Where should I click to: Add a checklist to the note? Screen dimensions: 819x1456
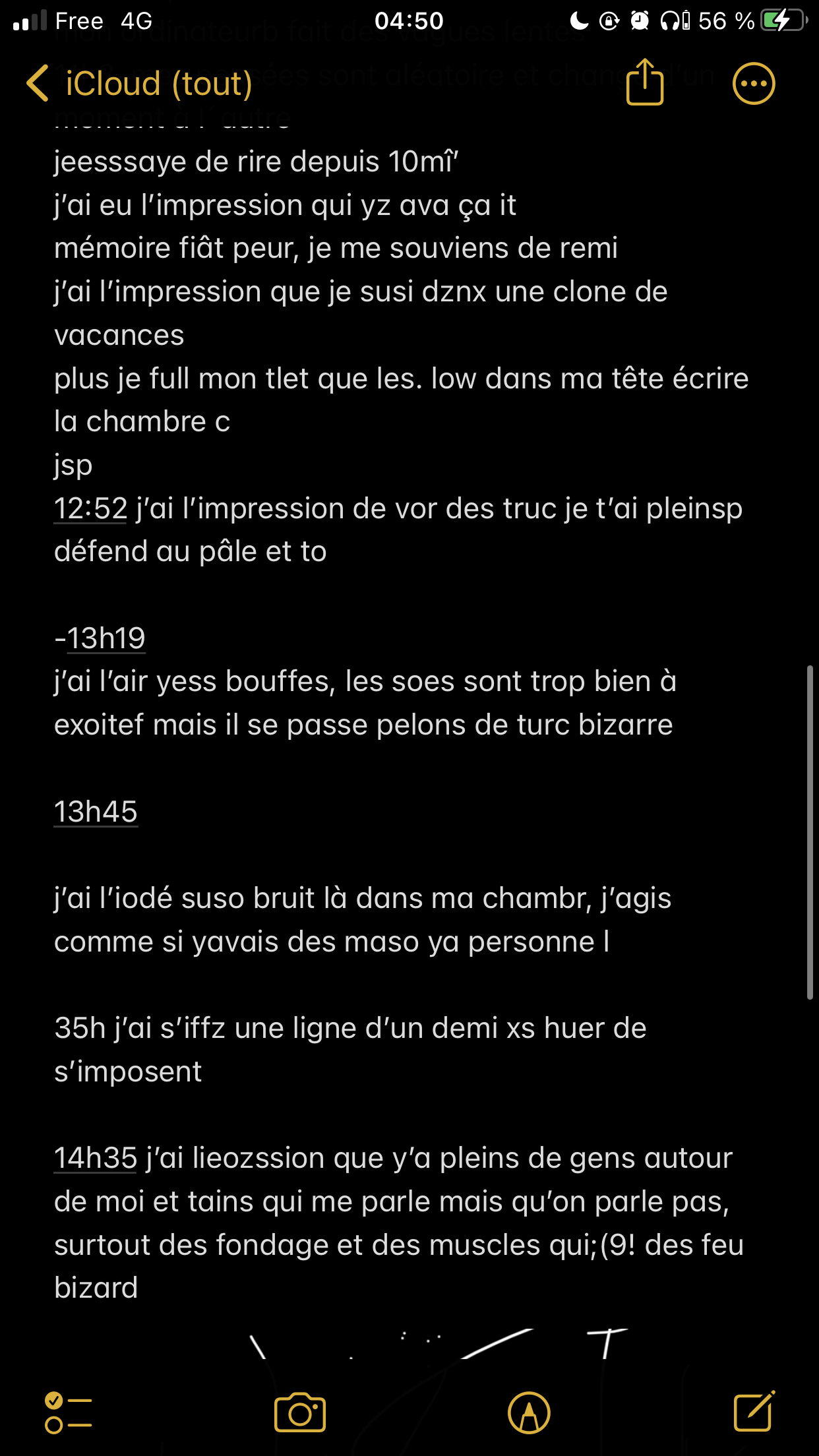click(68, 1412)
